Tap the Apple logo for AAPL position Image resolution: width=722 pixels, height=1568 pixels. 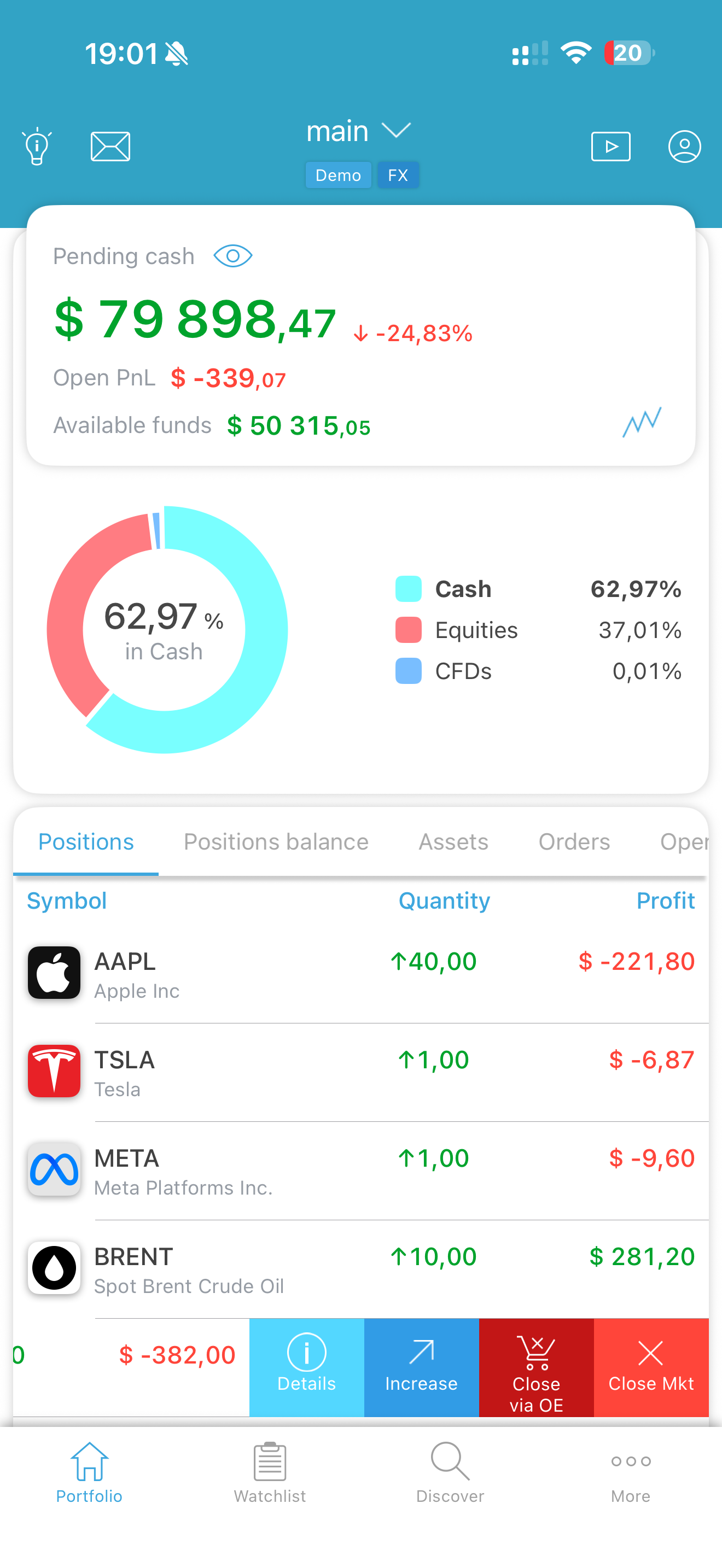tap(54, 972)
